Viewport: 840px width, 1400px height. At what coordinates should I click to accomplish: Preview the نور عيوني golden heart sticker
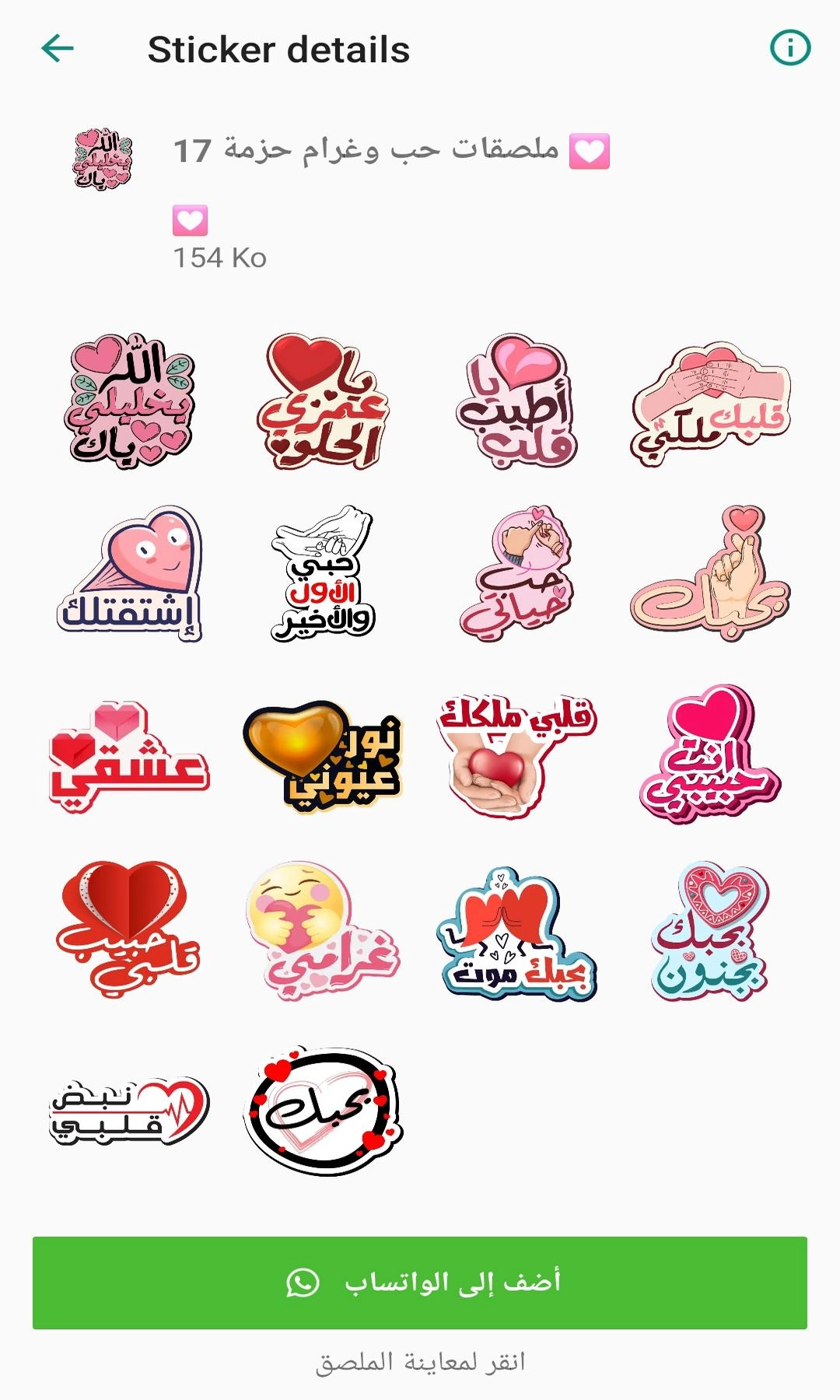(x=322, y=754)
